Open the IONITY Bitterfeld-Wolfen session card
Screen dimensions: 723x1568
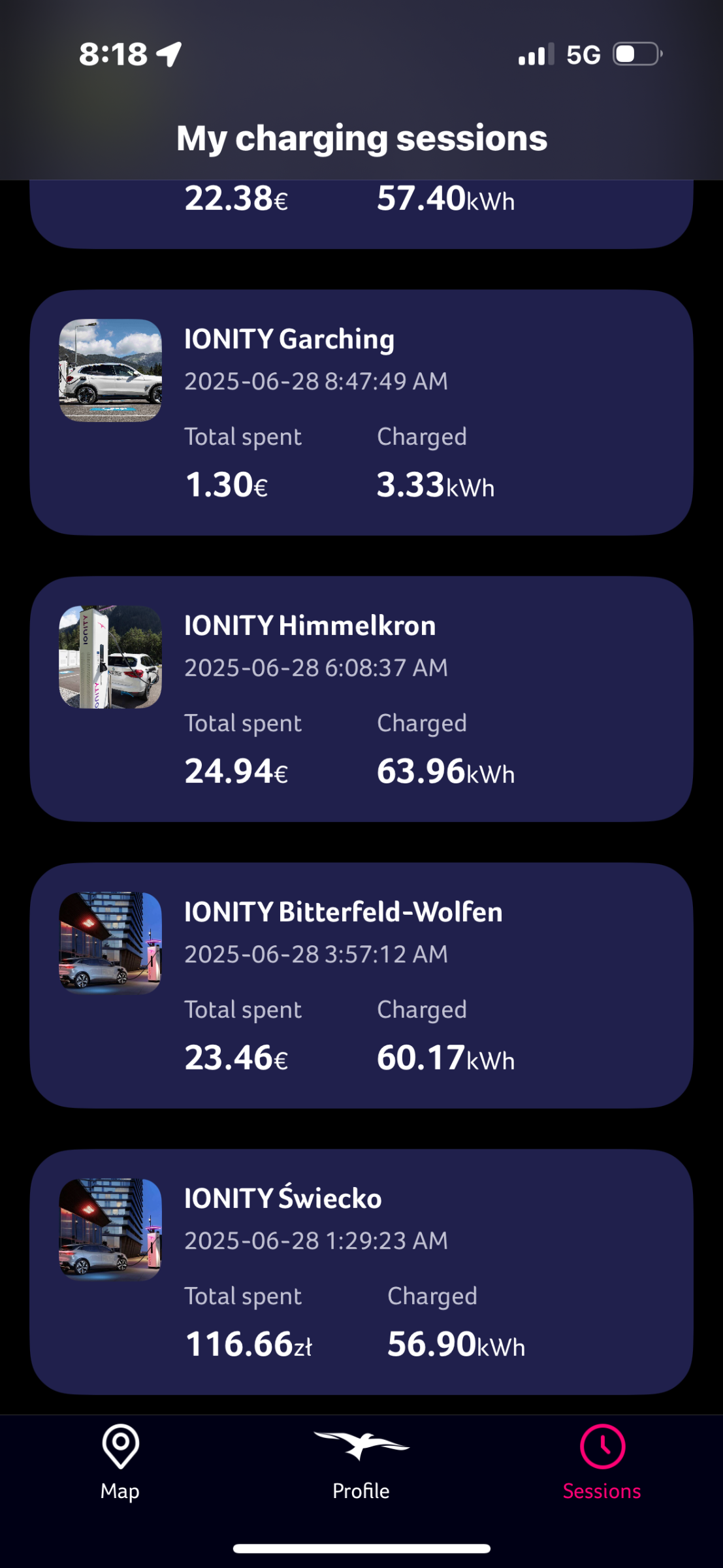[361, 985]
